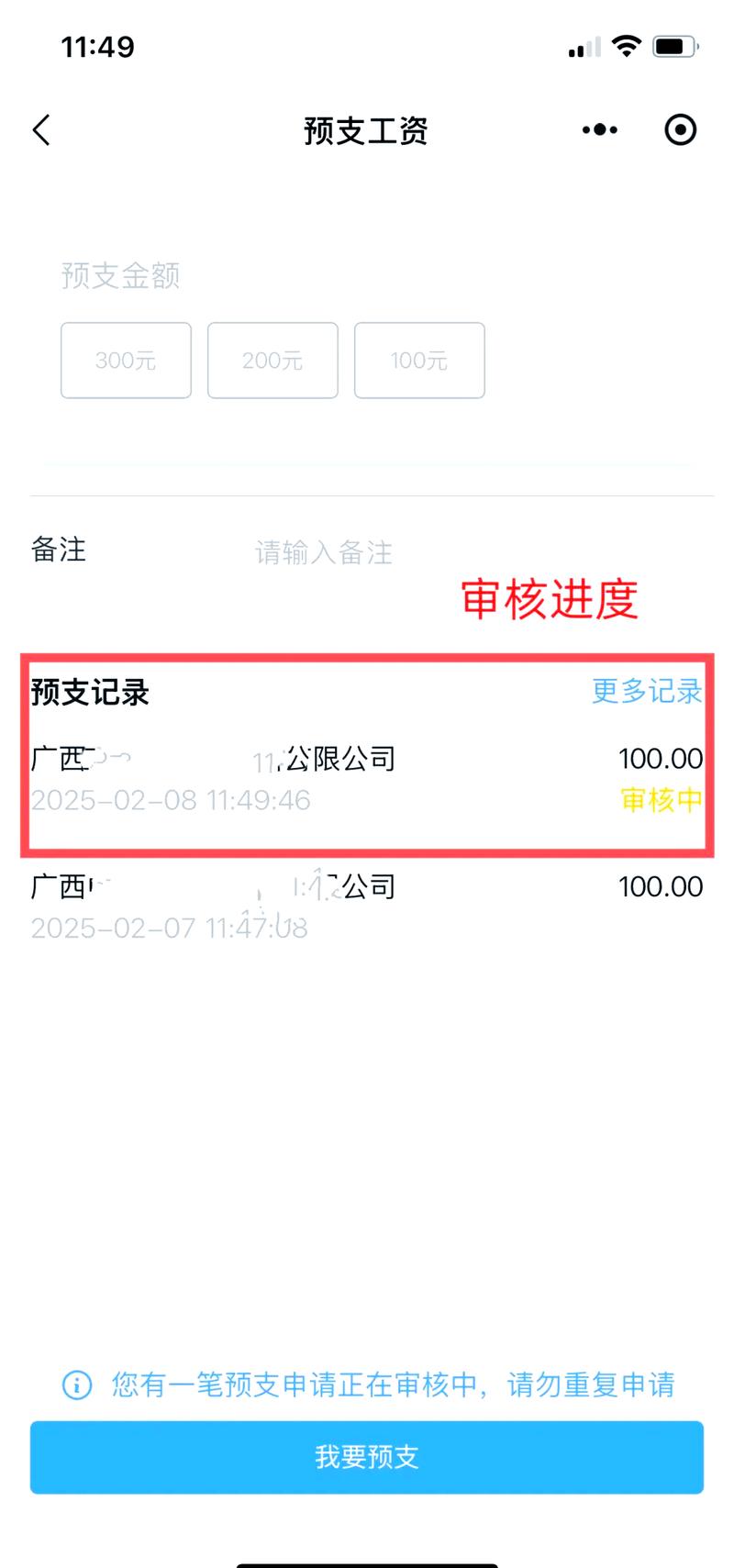The width and height of the screenshot is (734, 1568).
Task: Tap the battery indicator in the status bar
Action: pos(674,45)
